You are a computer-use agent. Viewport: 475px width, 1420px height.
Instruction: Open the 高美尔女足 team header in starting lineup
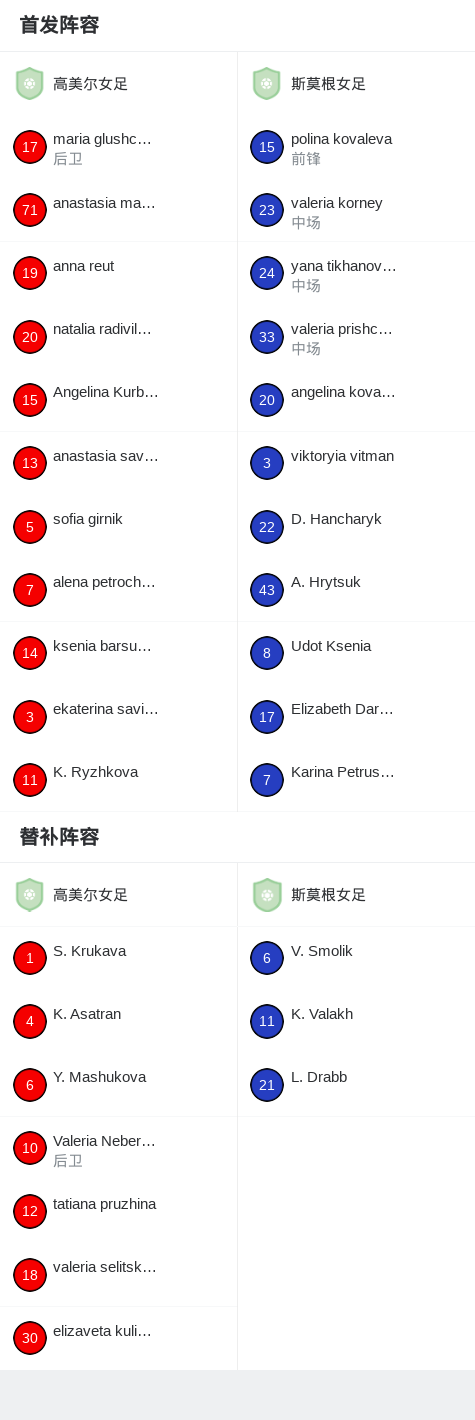[118, 84]
